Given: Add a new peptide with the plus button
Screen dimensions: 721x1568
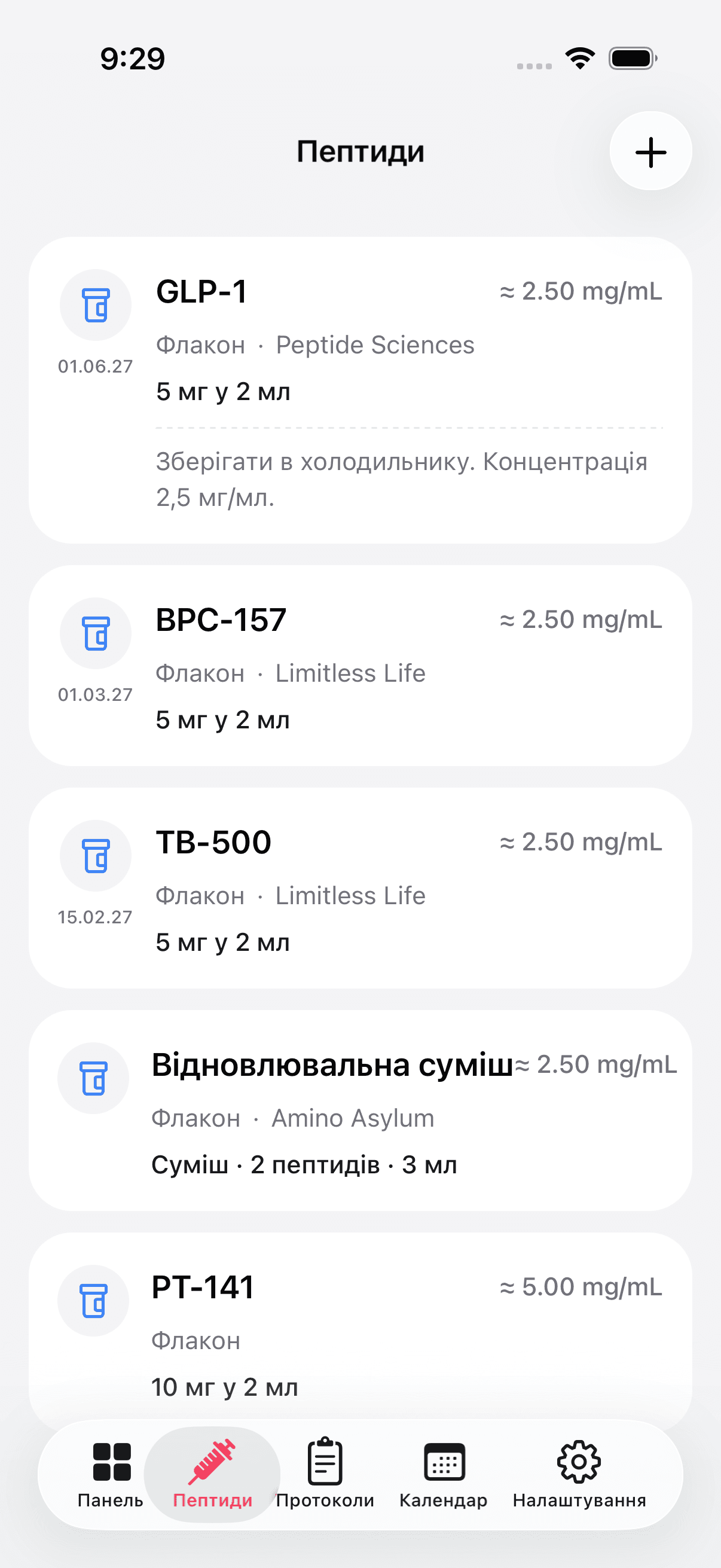Looking at the screenshot, I should pos(650,151).
